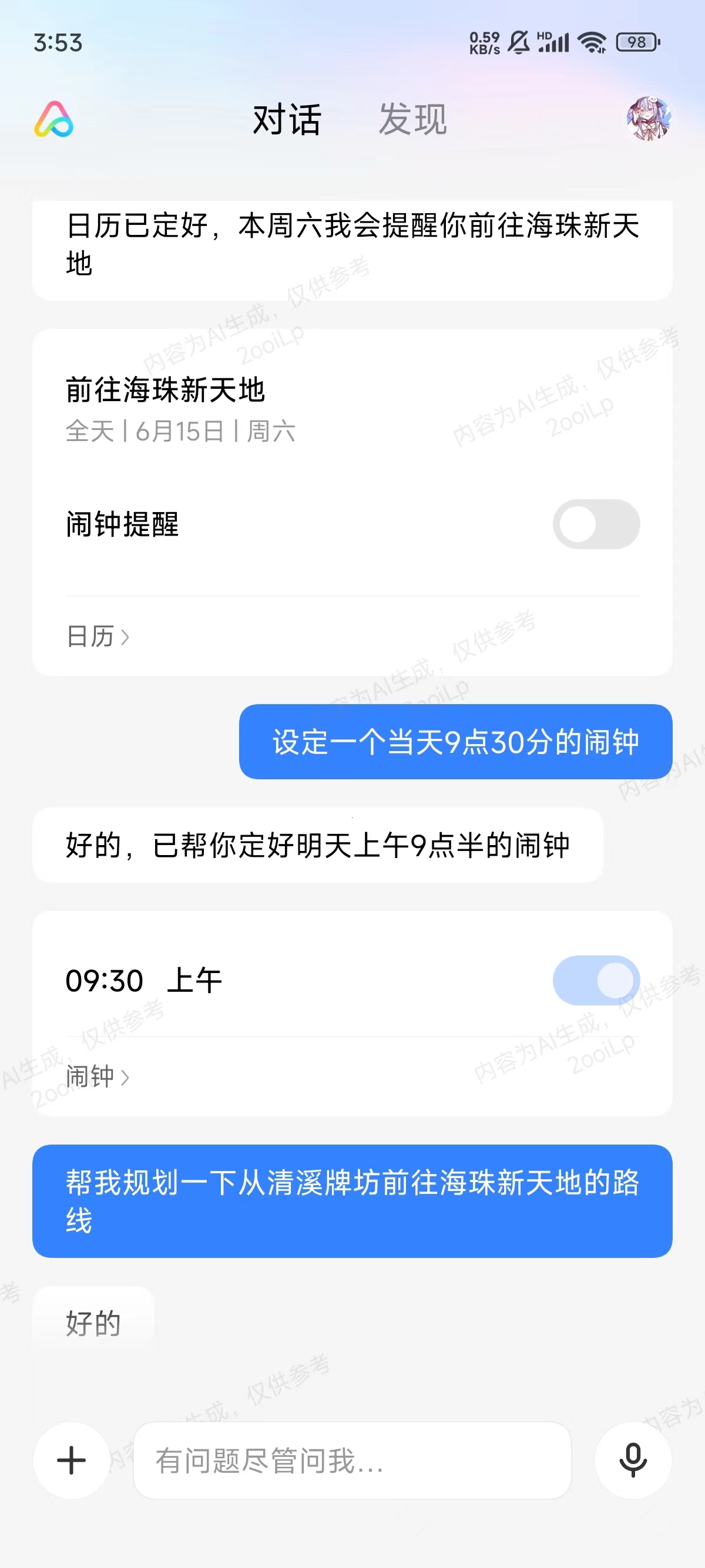Tap the 有问题尽管问我 input field

[x=352, y=1462]
